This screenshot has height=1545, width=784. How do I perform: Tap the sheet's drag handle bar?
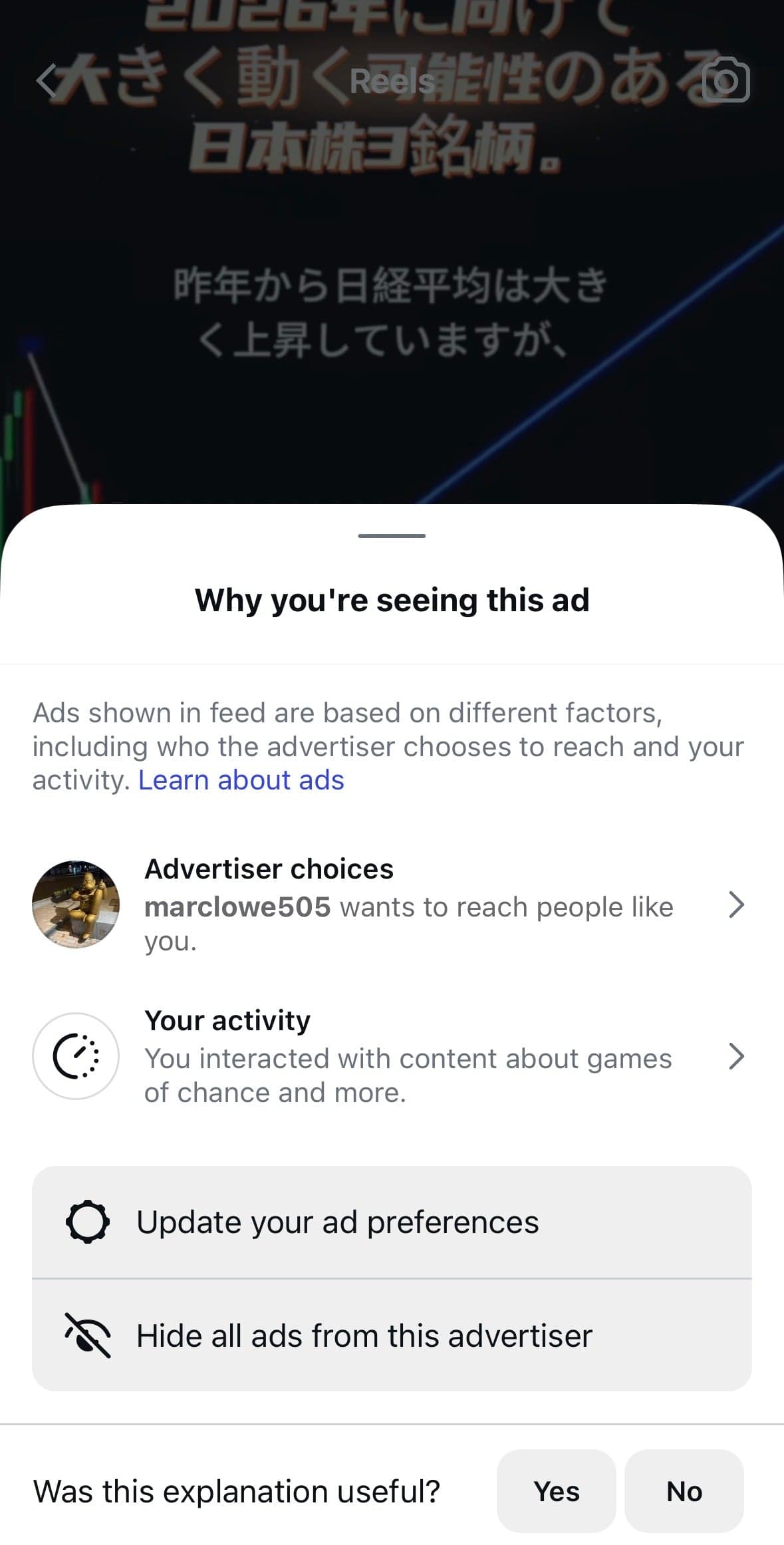coord(392,535)
